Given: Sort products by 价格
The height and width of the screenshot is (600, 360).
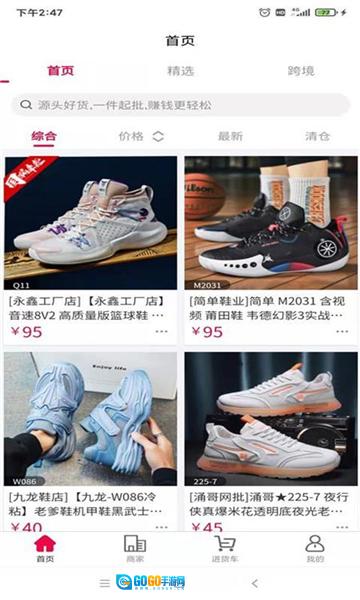Looking at the screenshot, I should tap(141, 136).
